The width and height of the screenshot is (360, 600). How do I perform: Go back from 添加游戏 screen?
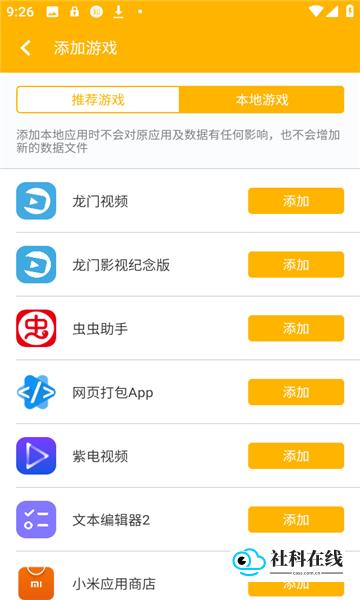pos(26,48)
